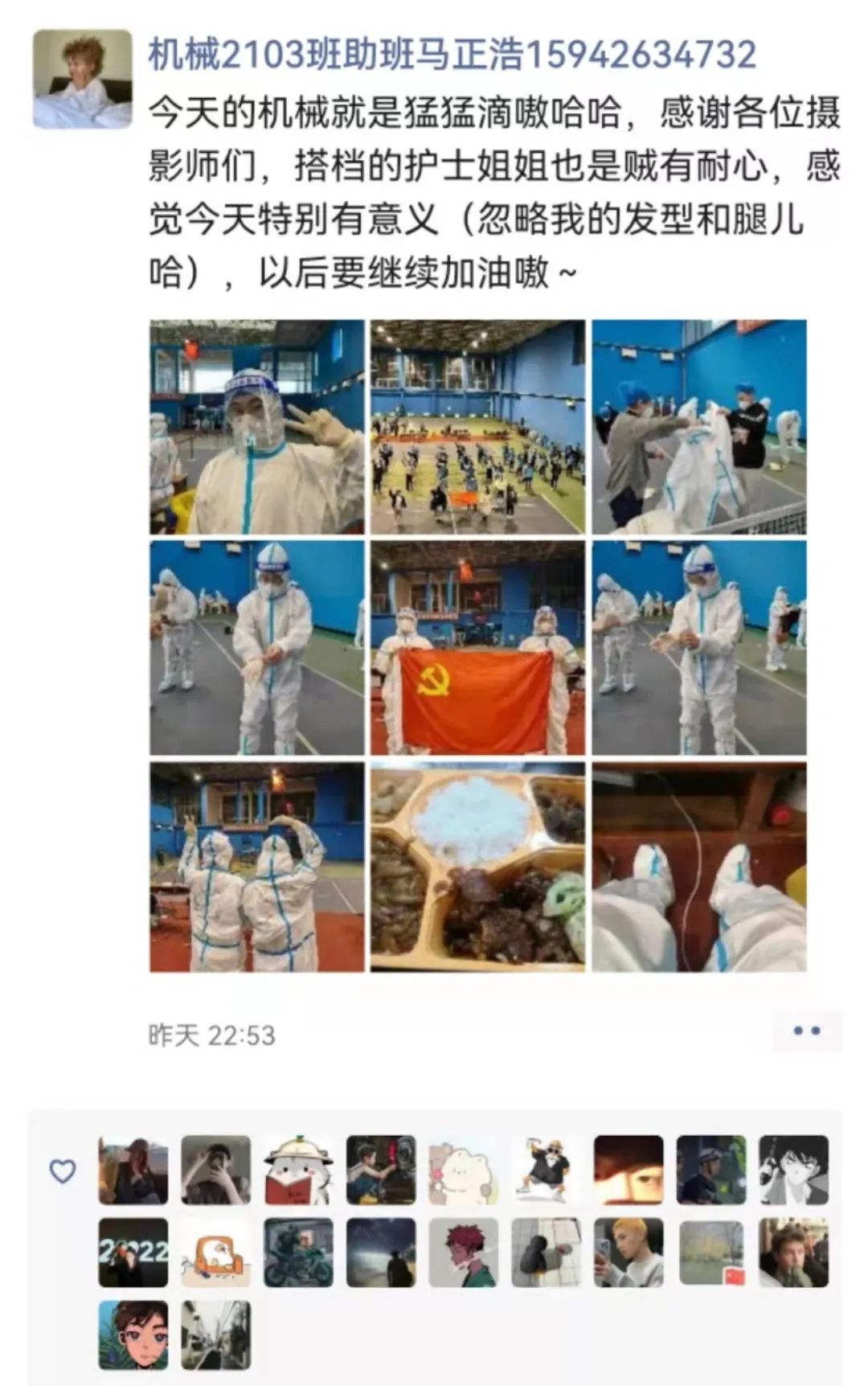Open the lunch box meal photo
This screenshot has width=868, height=1386.
(477, 868)
